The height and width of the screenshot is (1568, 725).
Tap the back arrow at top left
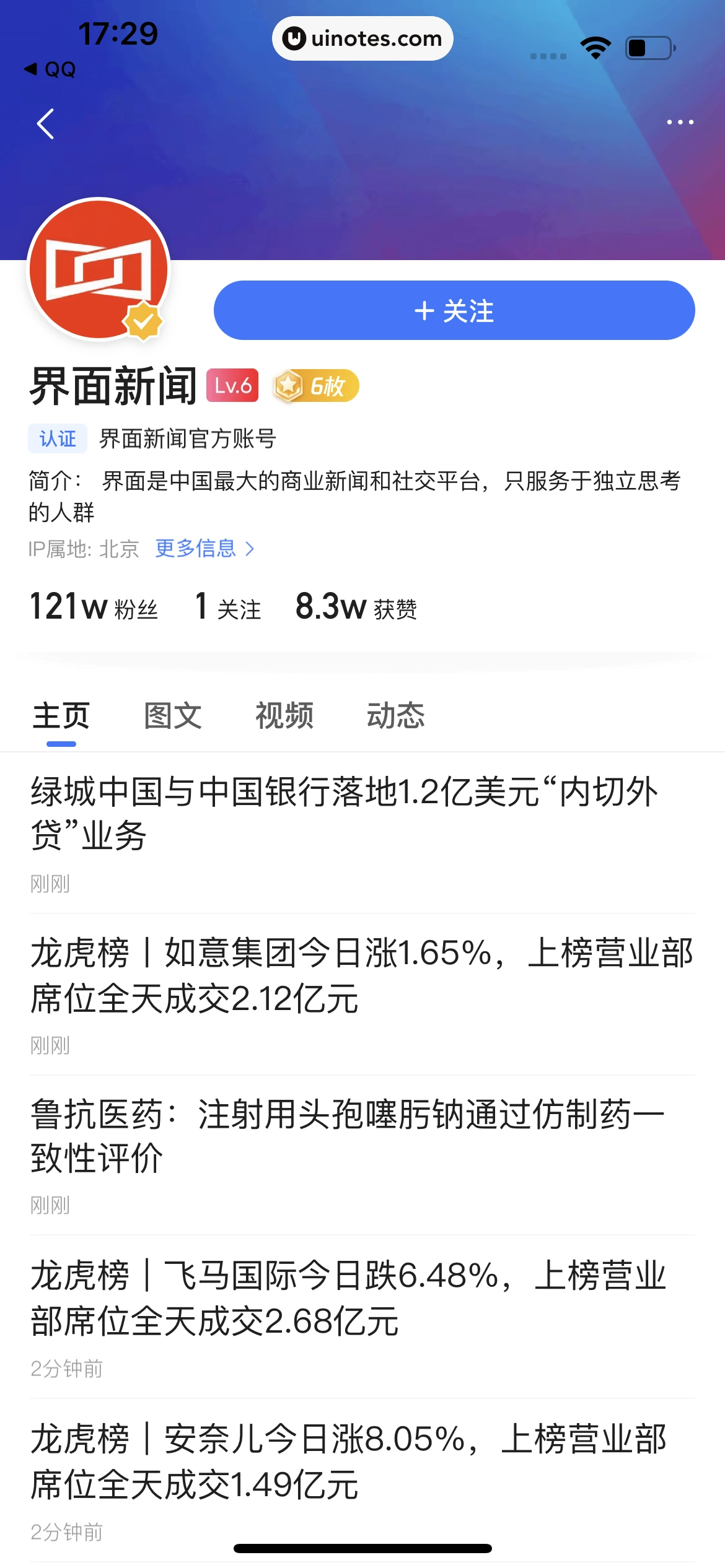tap(45, 123)
